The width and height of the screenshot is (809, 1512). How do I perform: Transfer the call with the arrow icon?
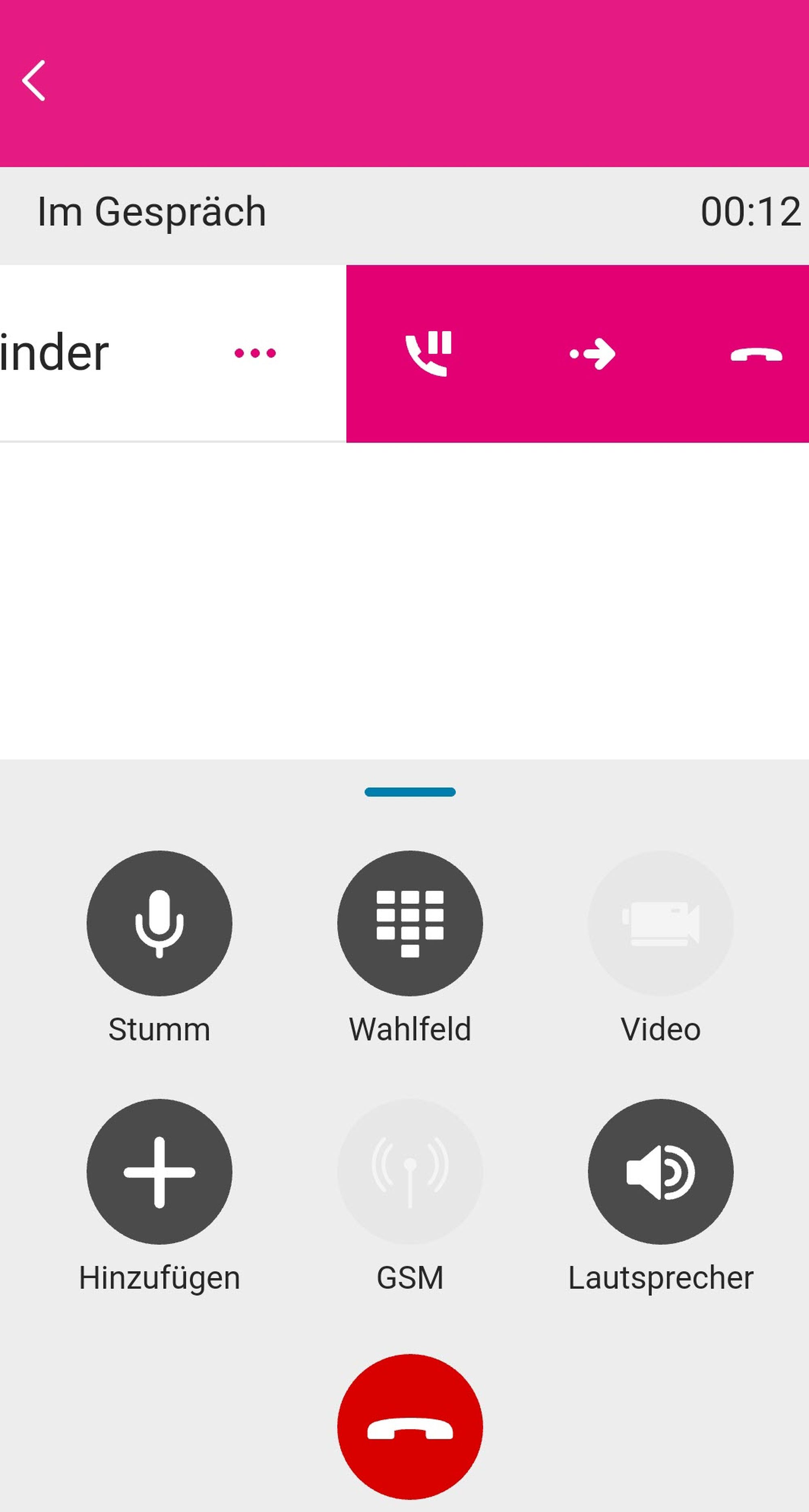pyautogui.click(x=593, y=354)
